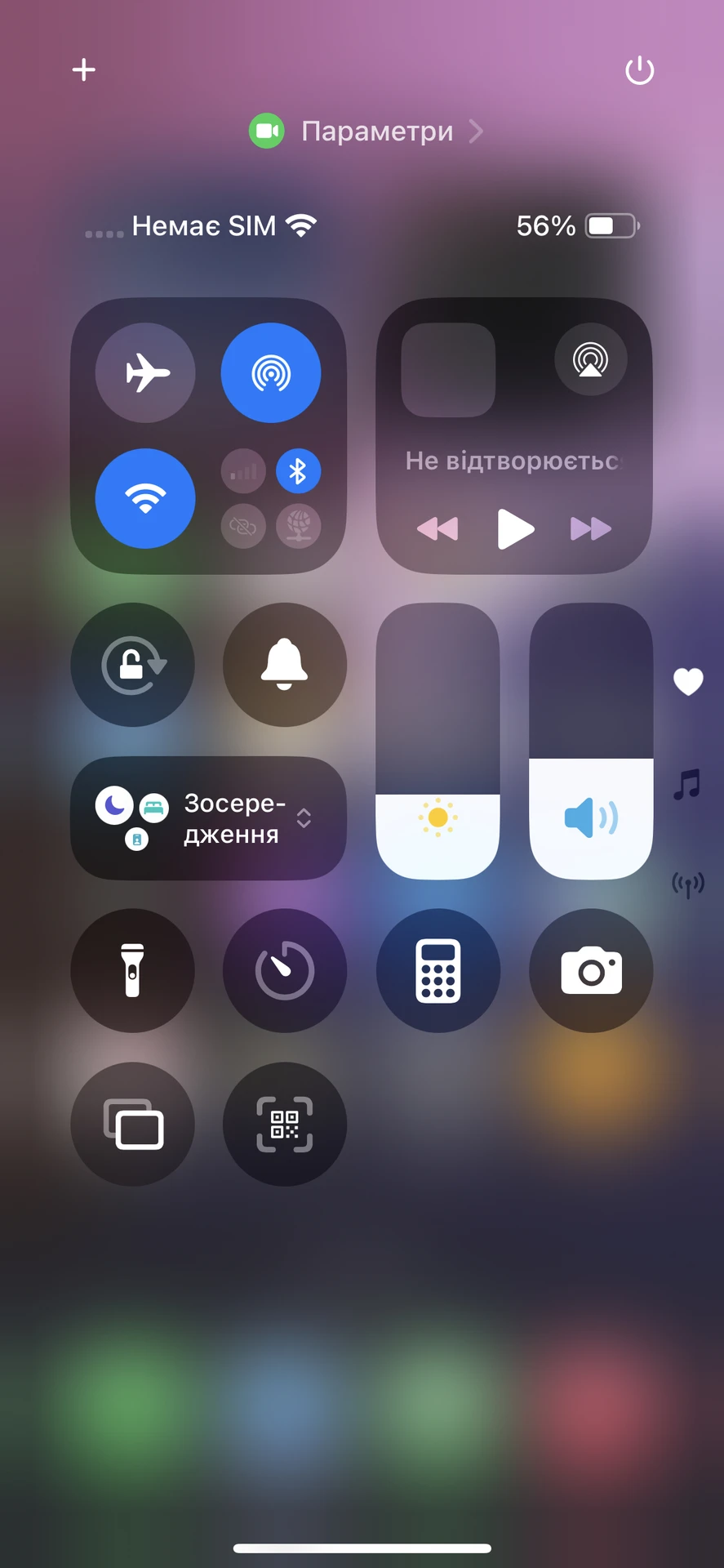
Task: Disable Bluetooth
Action: tap(298, 471)
